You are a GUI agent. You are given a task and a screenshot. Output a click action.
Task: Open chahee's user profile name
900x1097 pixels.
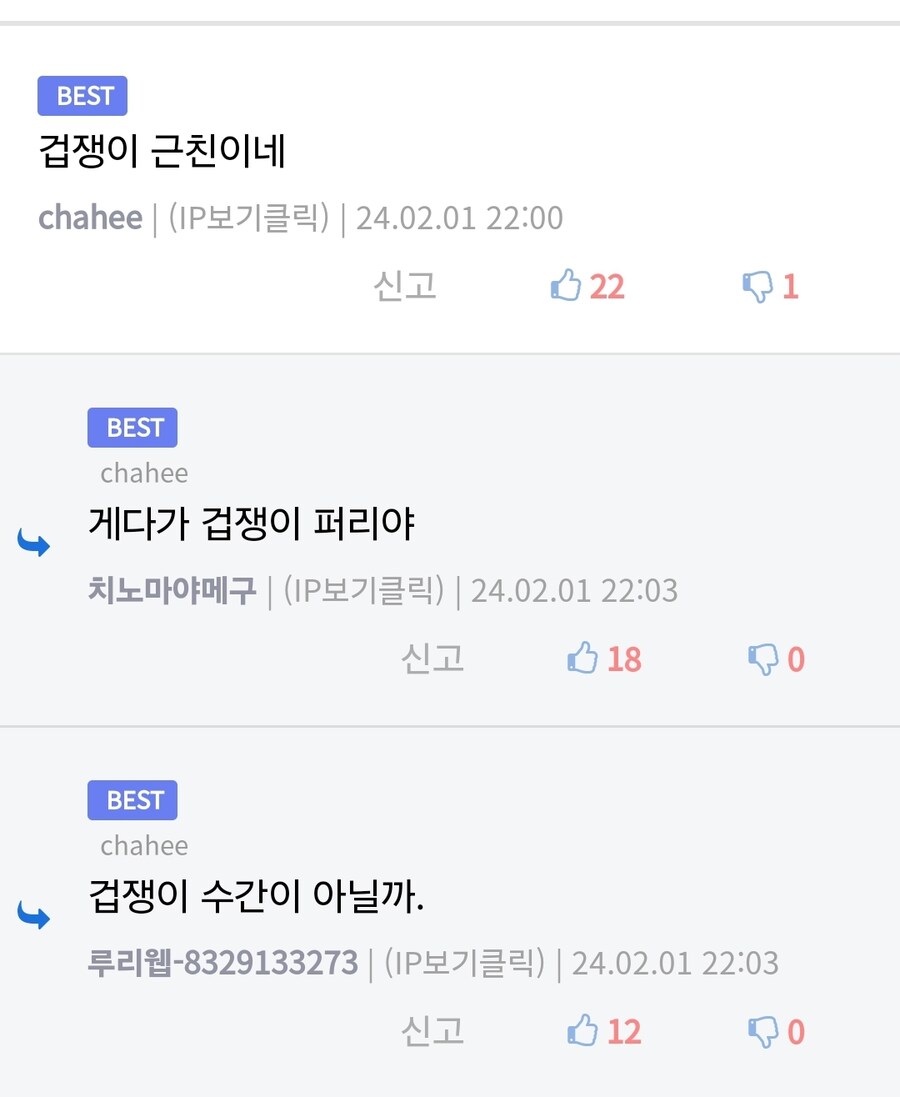(90, 217)
